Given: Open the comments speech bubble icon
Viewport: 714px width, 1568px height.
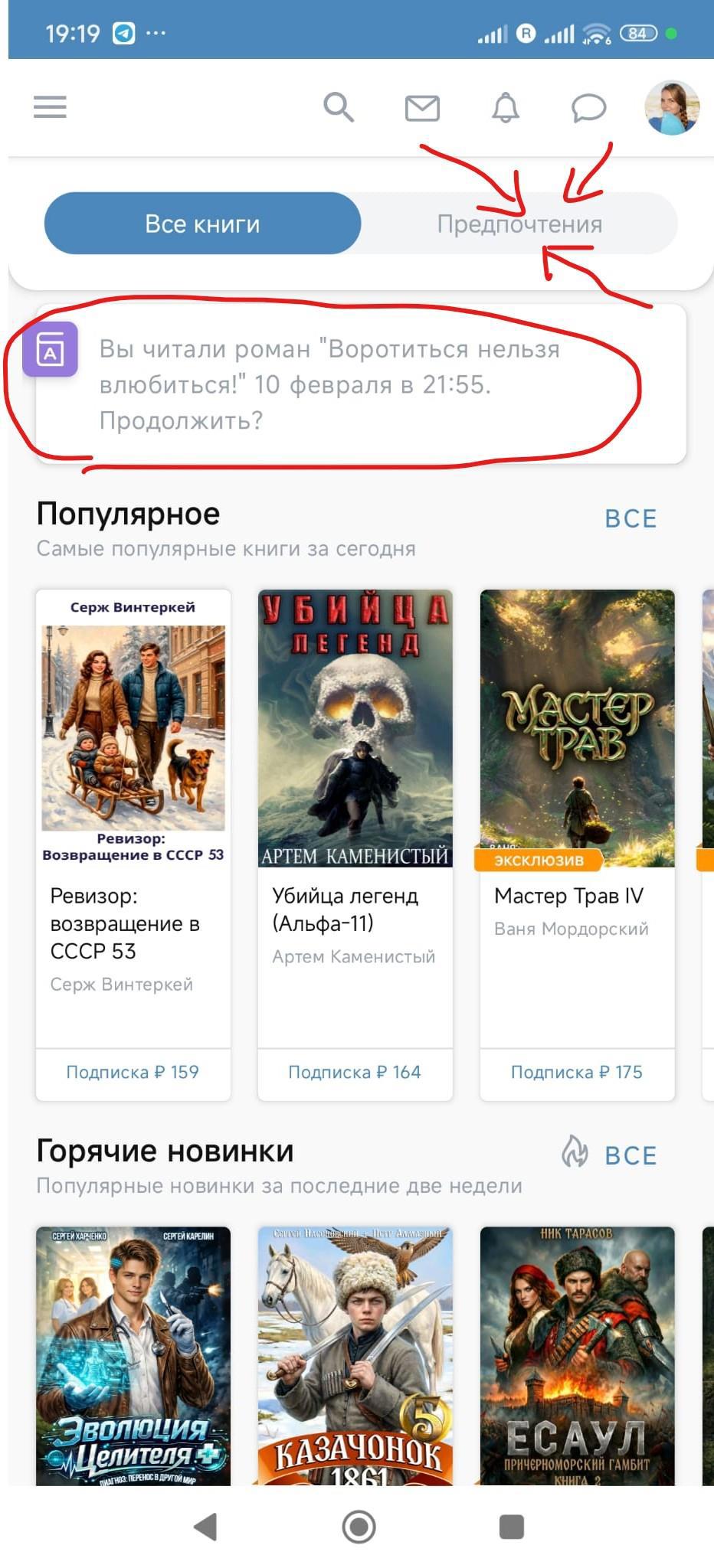Looking at the screenshot, I should pyautogui.click(x=588, y=108).
